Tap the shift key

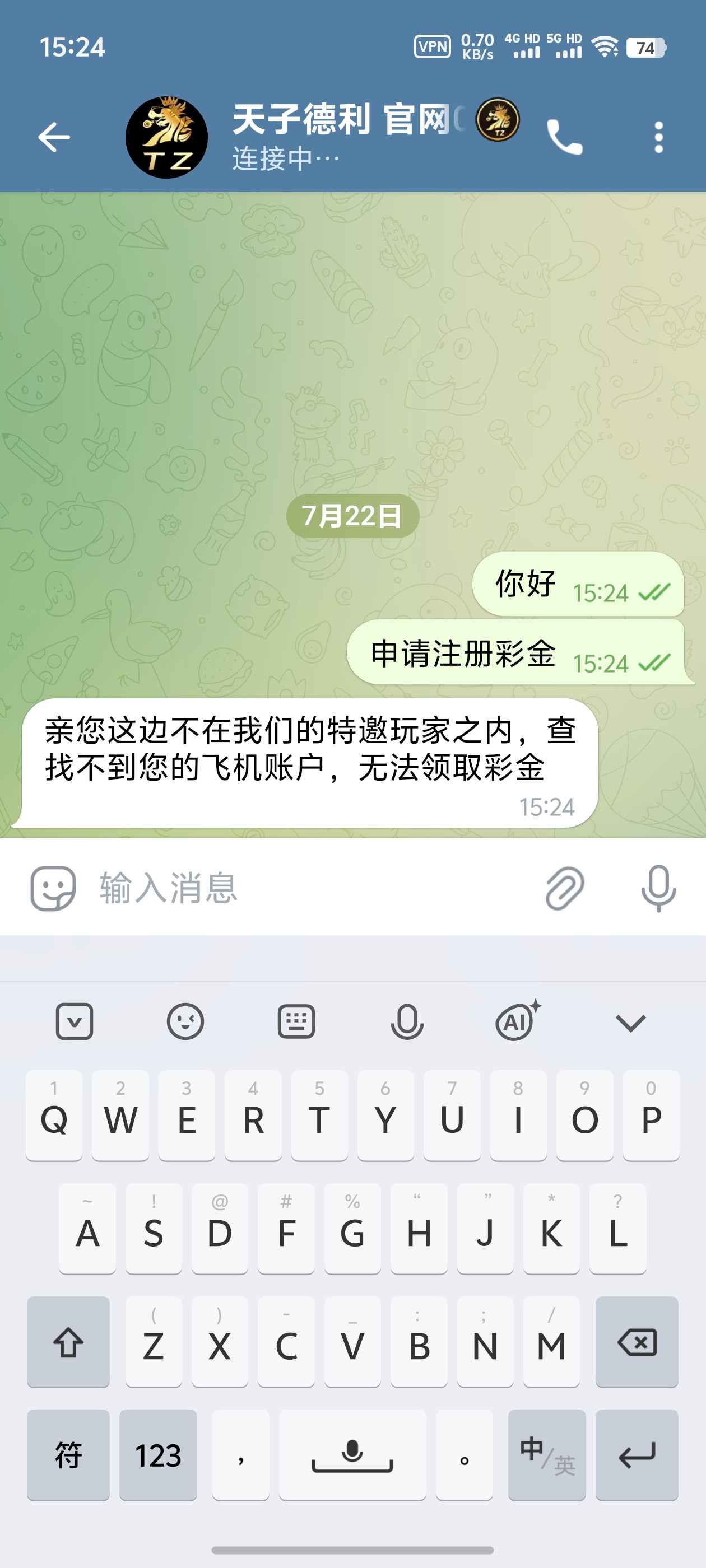tap(68, 1343)
